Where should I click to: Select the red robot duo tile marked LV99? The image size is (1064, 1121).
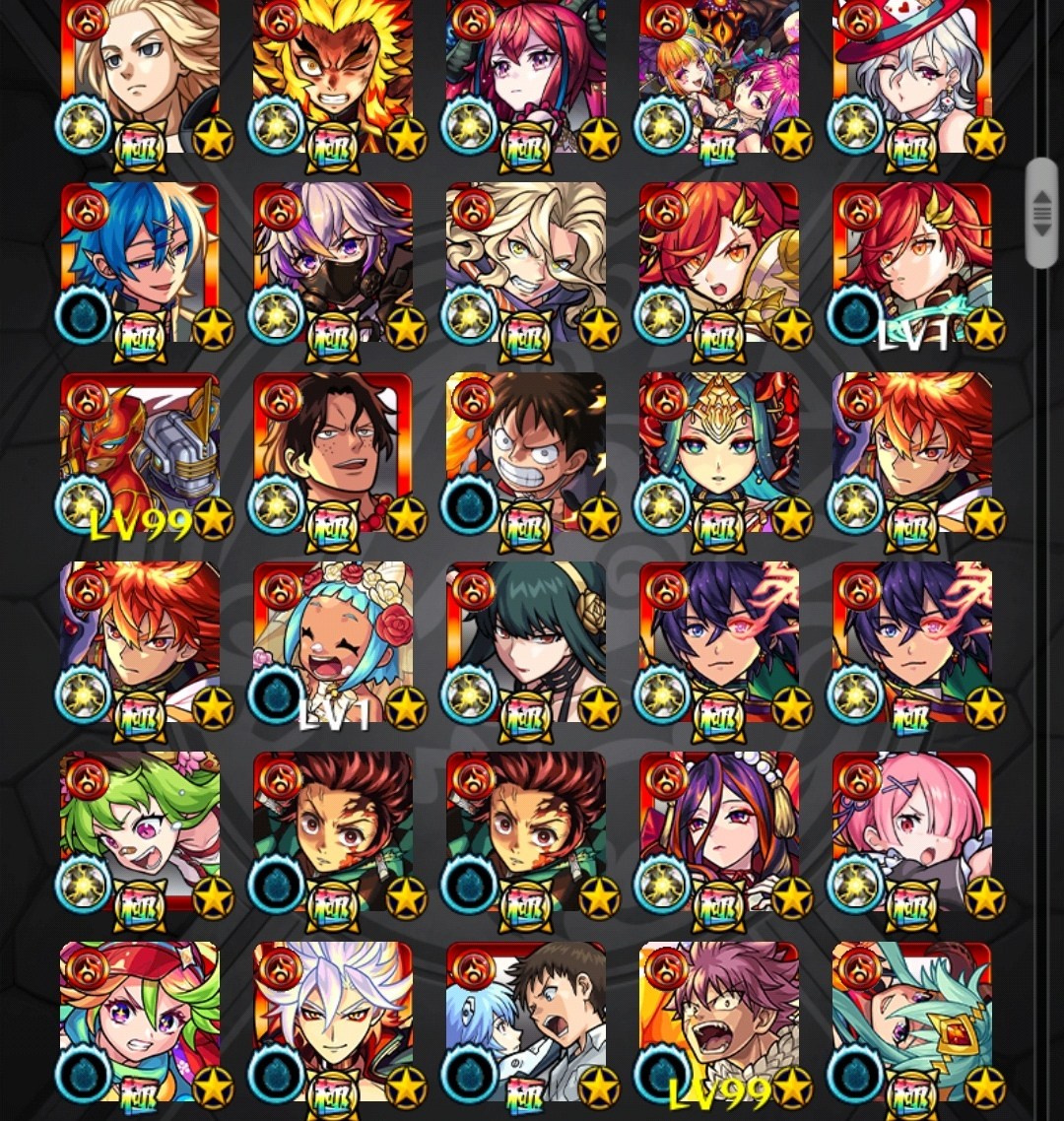[141, 453]
